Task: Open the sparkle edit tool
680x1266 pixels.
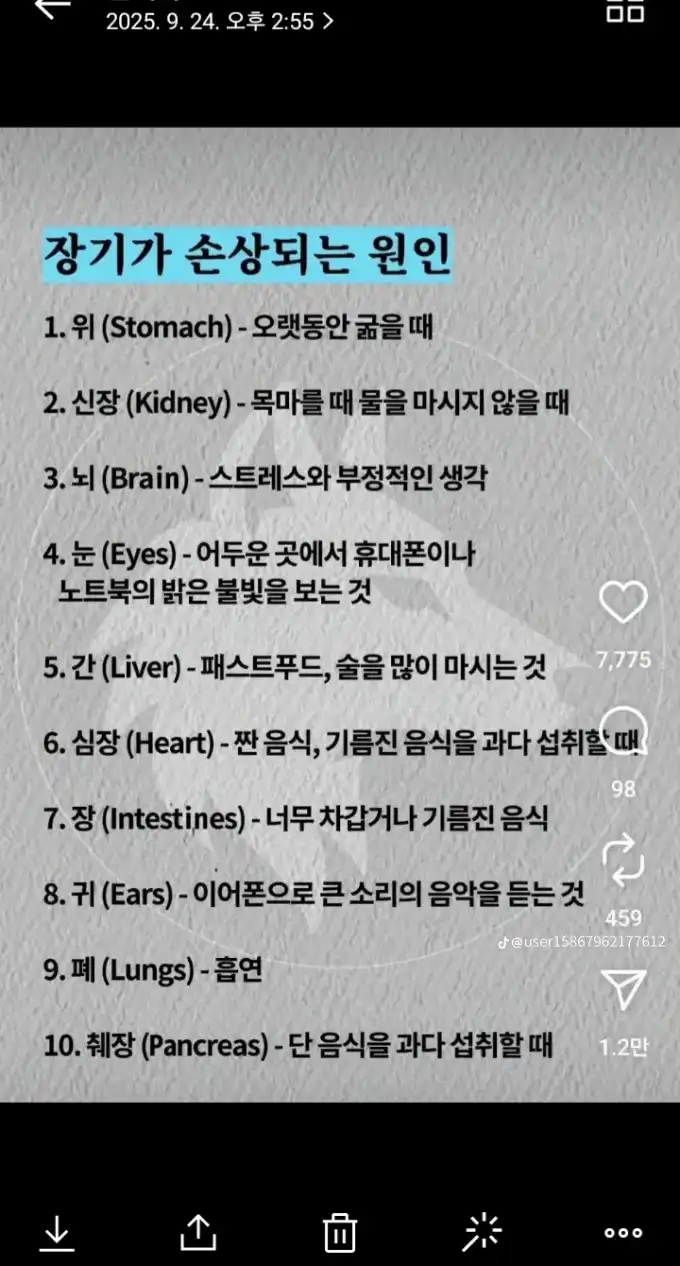Action: point(482,1232)
